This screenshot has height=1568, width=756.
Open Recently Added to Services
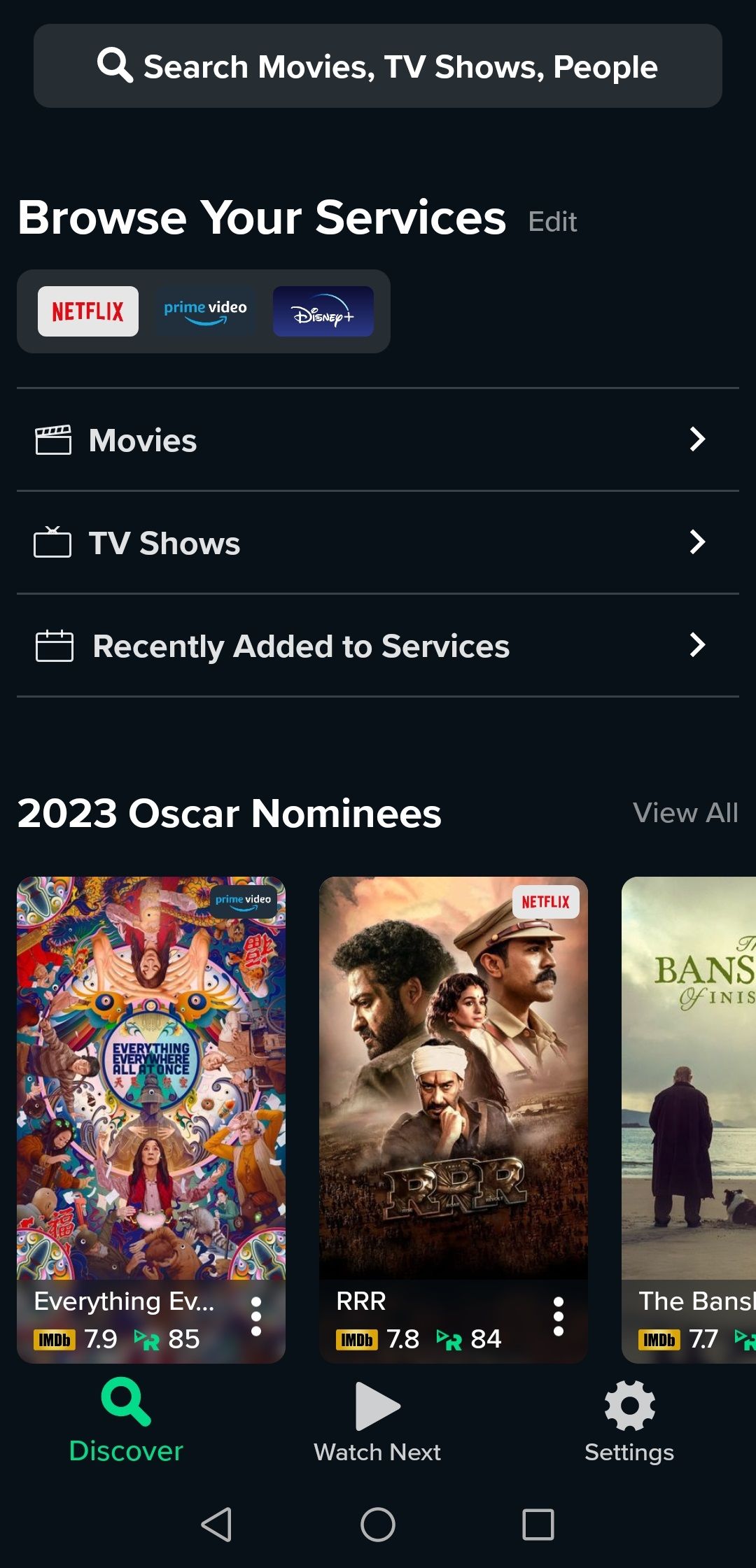378,646
